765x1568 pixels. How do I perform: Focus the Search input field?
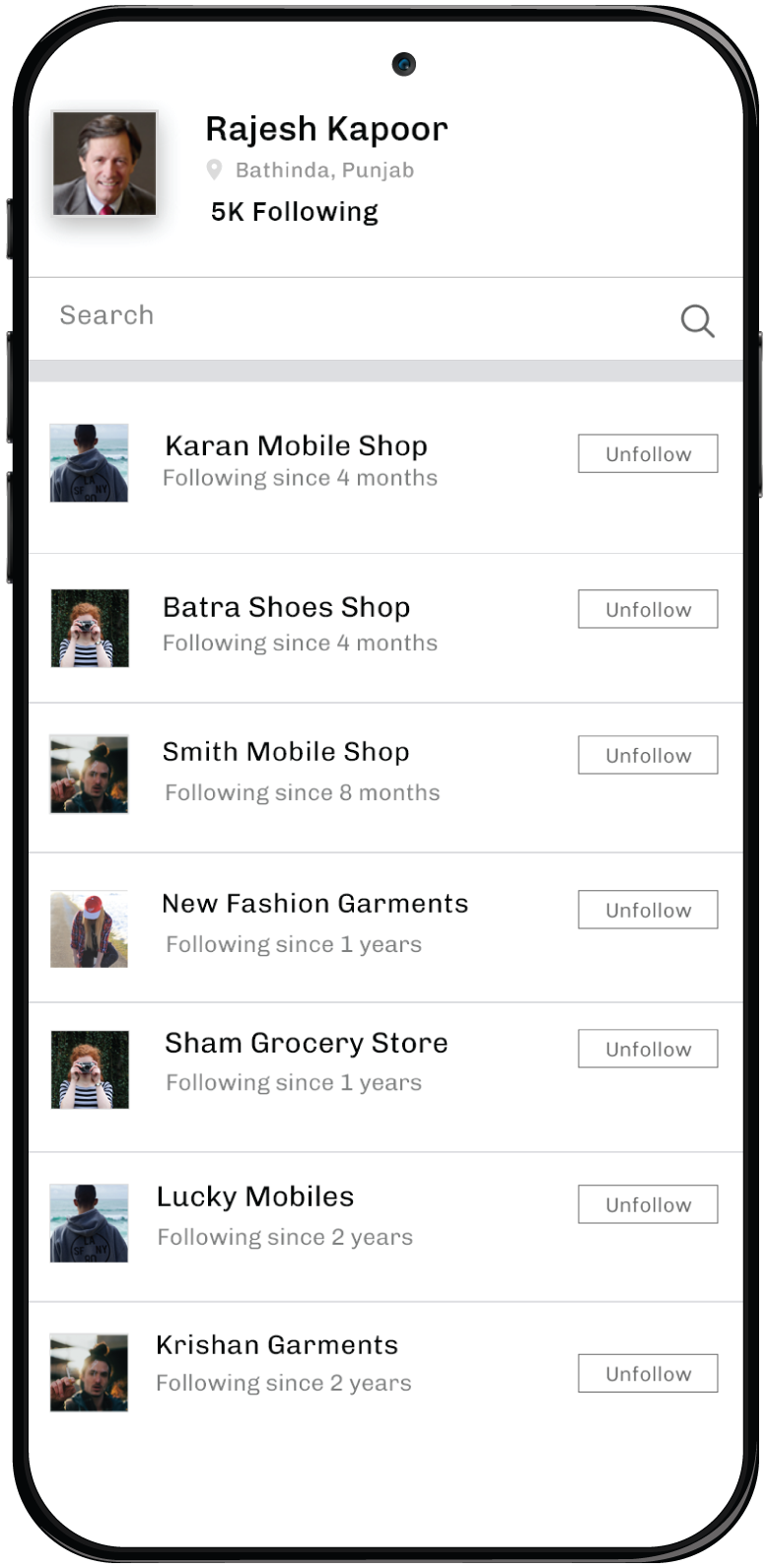[385, 318]
